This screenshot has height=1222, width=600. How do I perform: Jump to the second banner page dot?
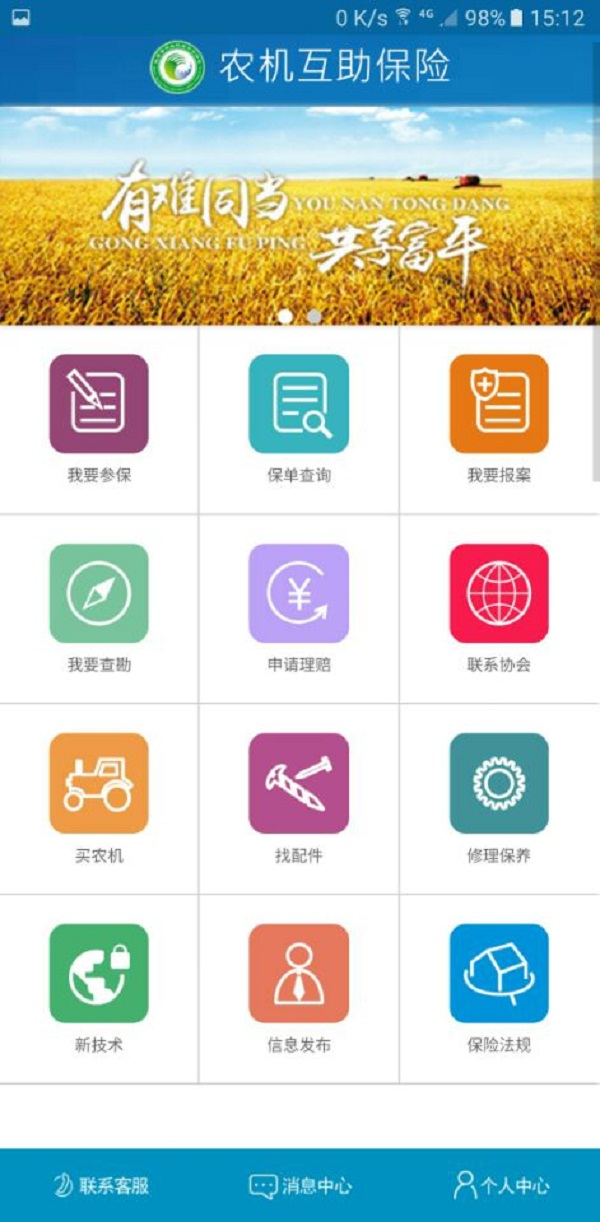tap(314, 316)
